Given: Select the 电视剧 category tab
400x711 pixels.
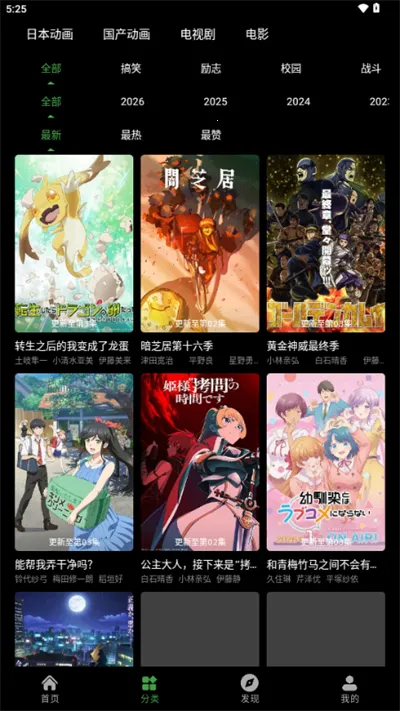Looking at the screenshot, I should [198, 34].
